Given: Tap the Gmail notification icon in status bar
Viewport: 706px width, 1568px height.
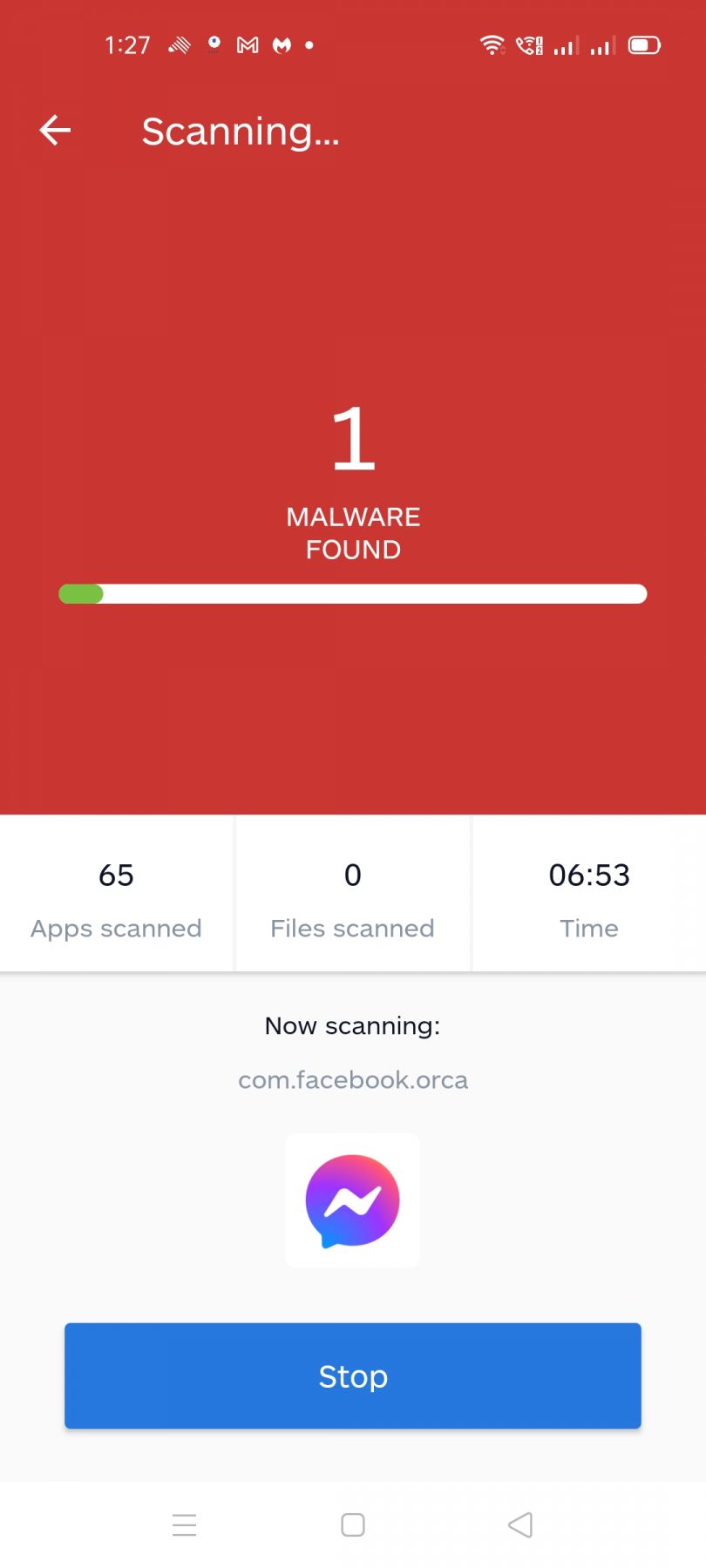Looking at the screenshot, I should click(247, 44).
